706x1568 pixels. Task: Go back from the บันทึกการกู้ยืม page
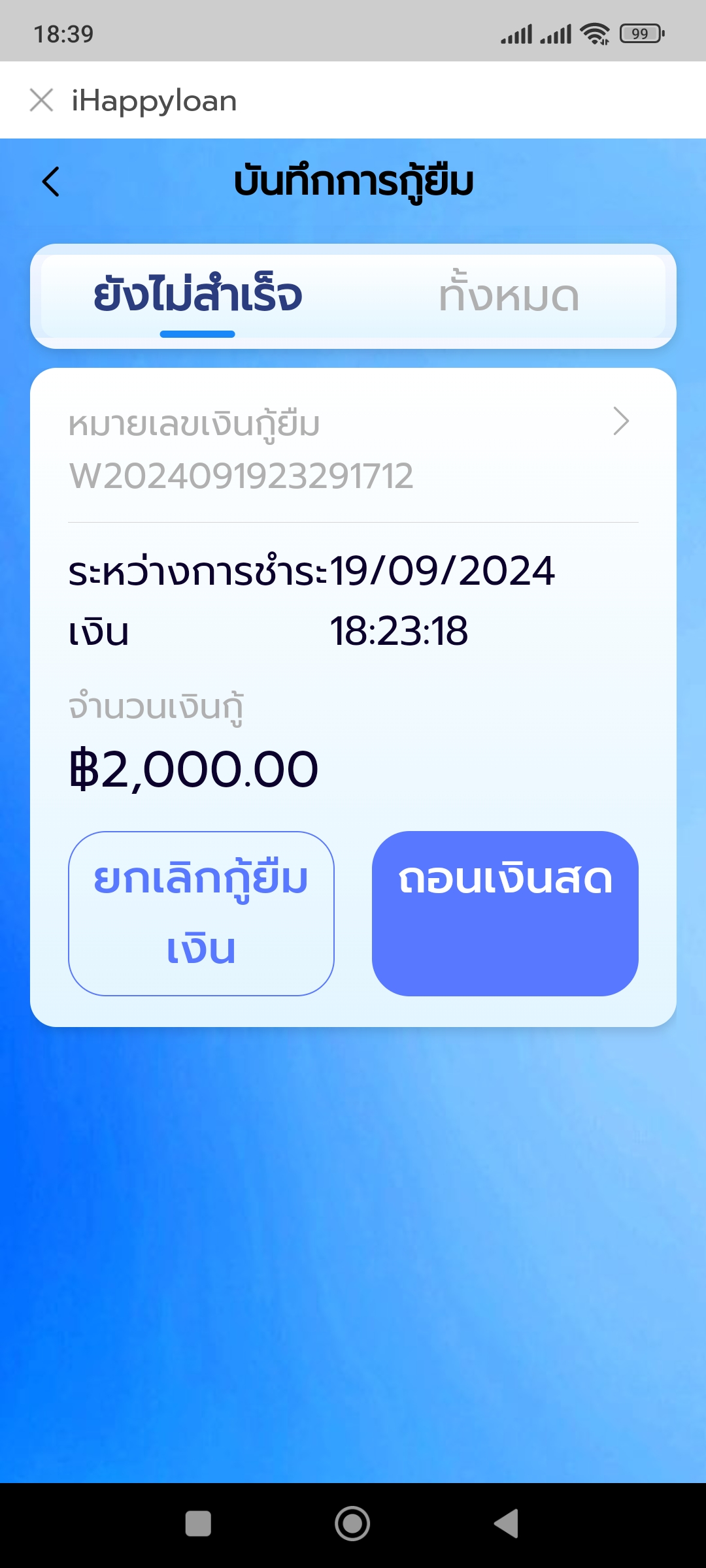tap(51, 182)
